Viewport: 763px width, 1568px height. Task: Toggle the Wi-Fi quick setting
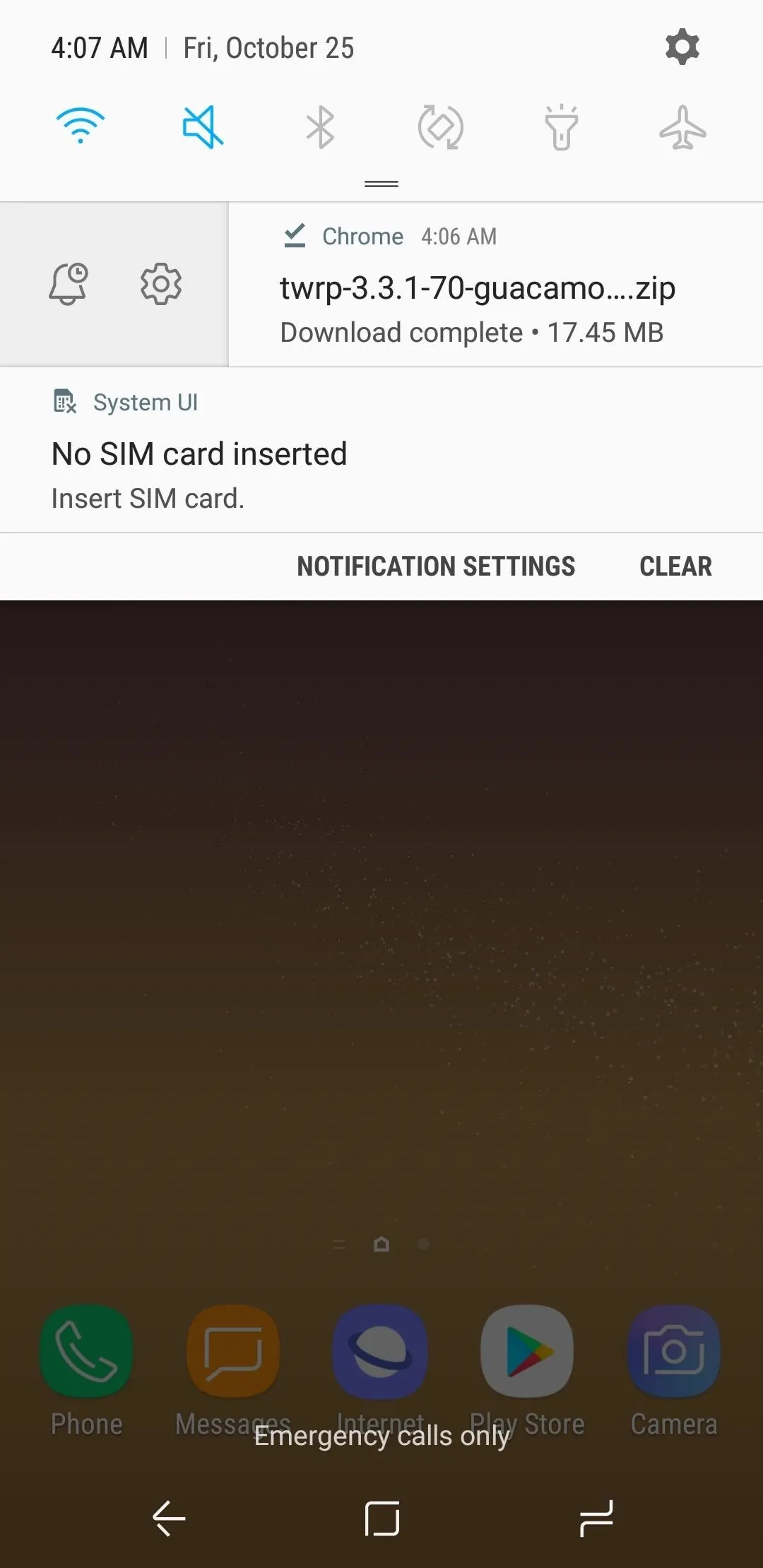coord(81,126)
